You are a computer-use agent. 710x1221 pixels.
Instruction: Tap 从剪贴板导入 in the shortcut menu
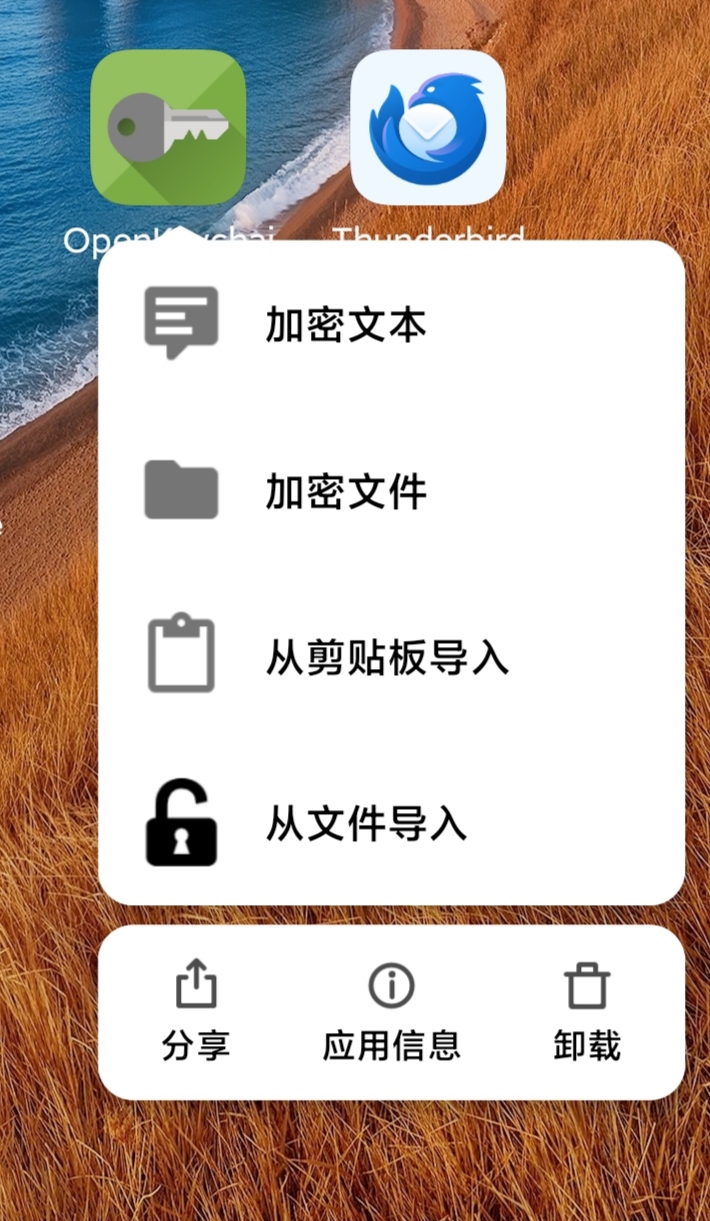[x=386, y=657]
